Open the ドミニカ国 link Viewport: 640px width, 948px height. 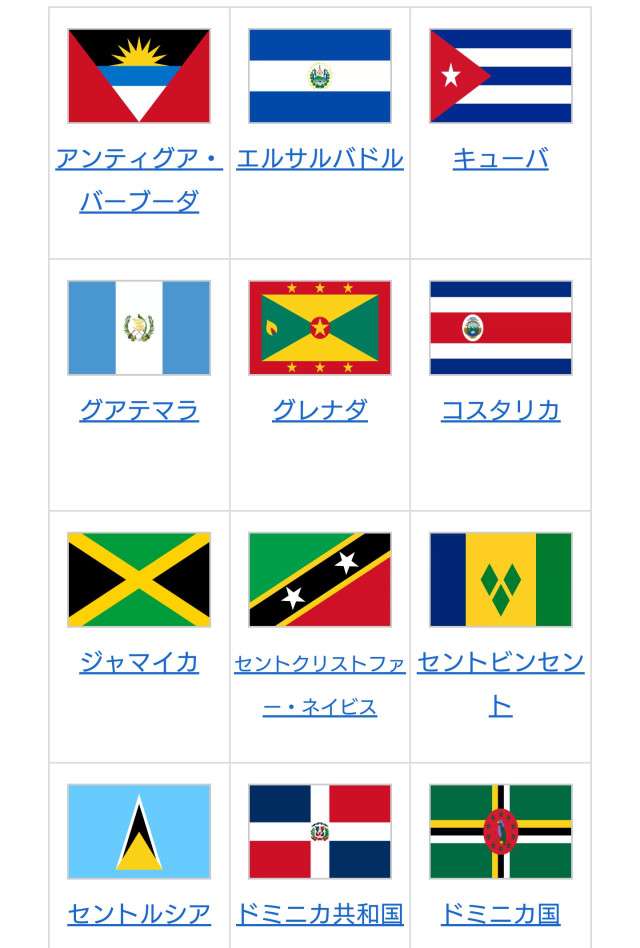[500, 914]
